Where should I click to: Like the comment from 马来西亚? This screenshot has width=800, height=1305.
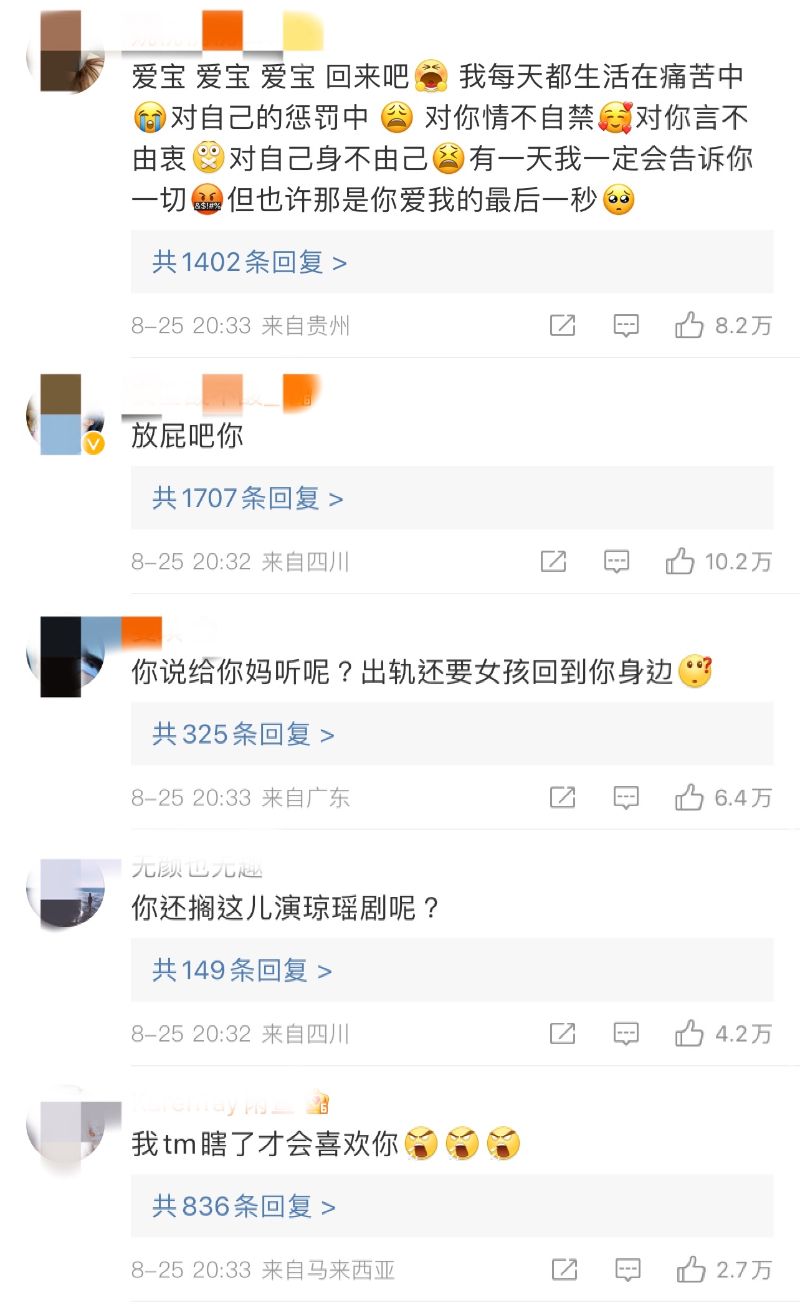click(690, 1270)
